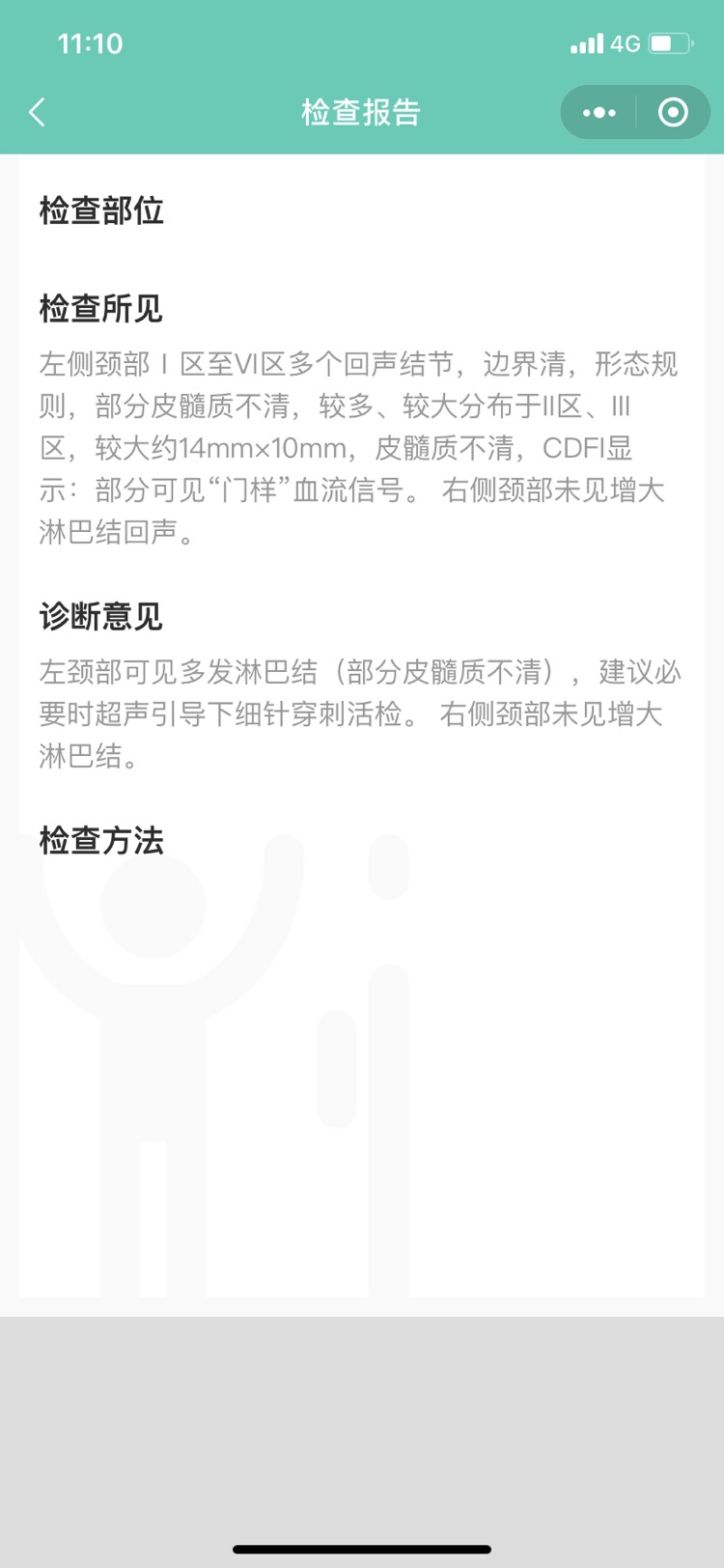Go back from the 检查报告 page
The width and height of the screenshot is (724, 1568).
click(38, 112)
